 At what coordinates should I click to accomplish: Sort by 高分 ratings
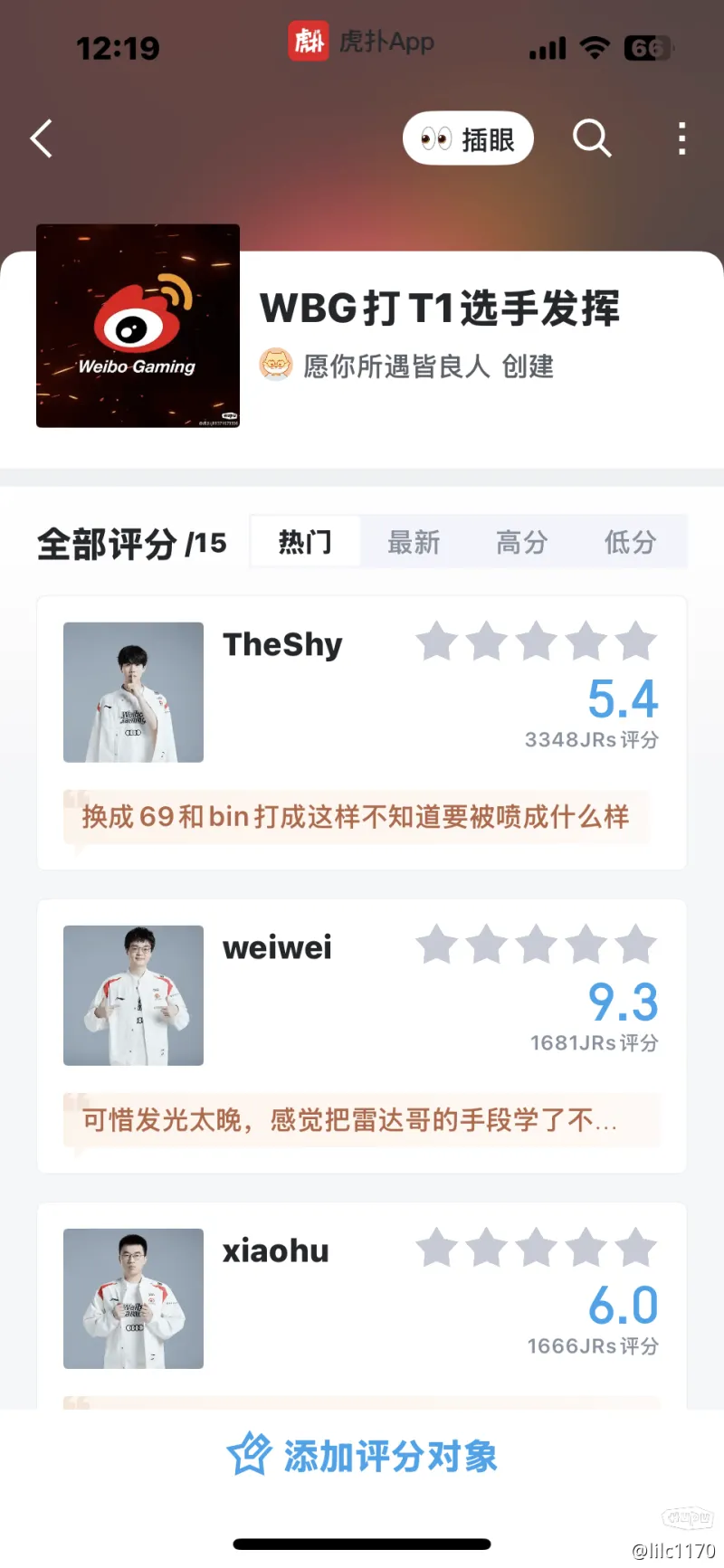[522, 542]
